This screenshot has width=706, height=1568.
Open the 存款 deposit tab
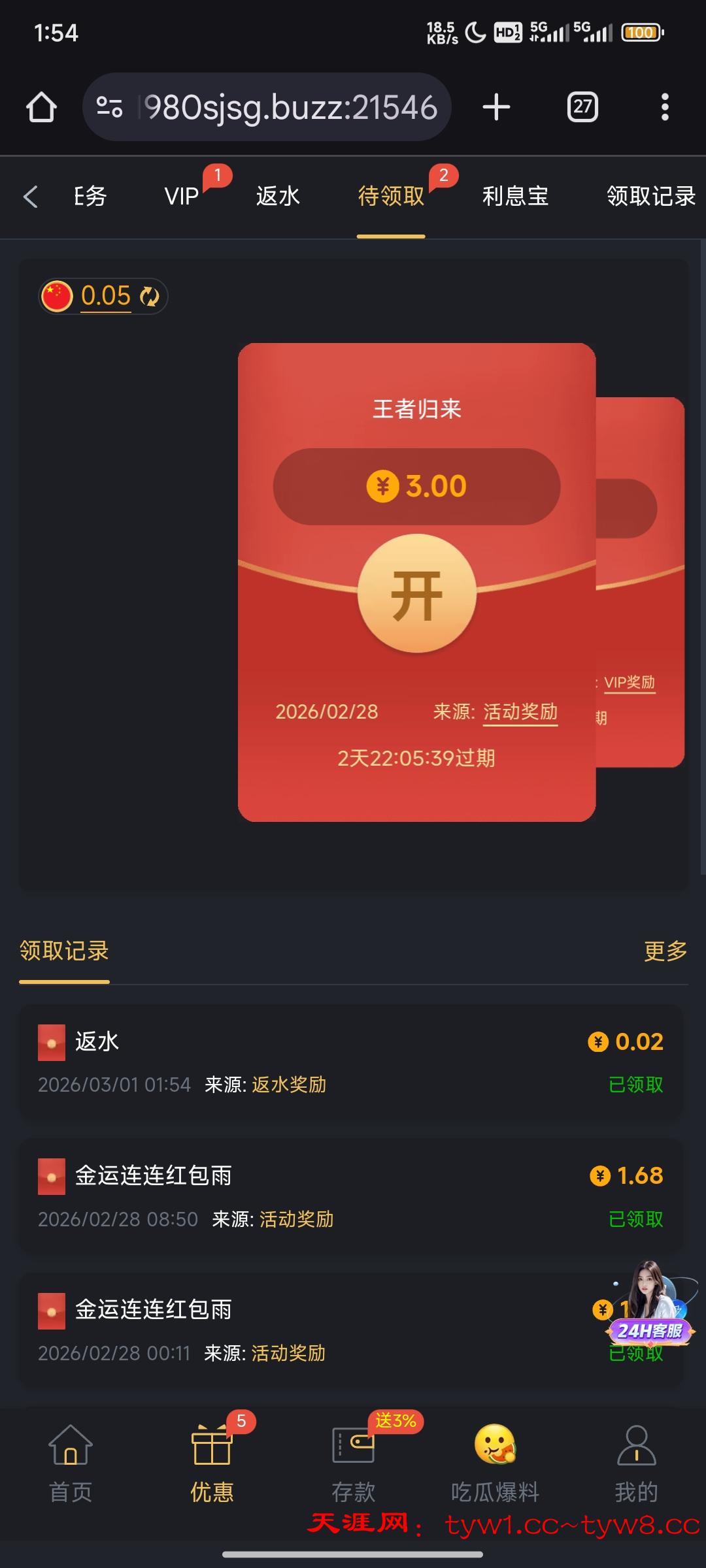[353, 1463]
